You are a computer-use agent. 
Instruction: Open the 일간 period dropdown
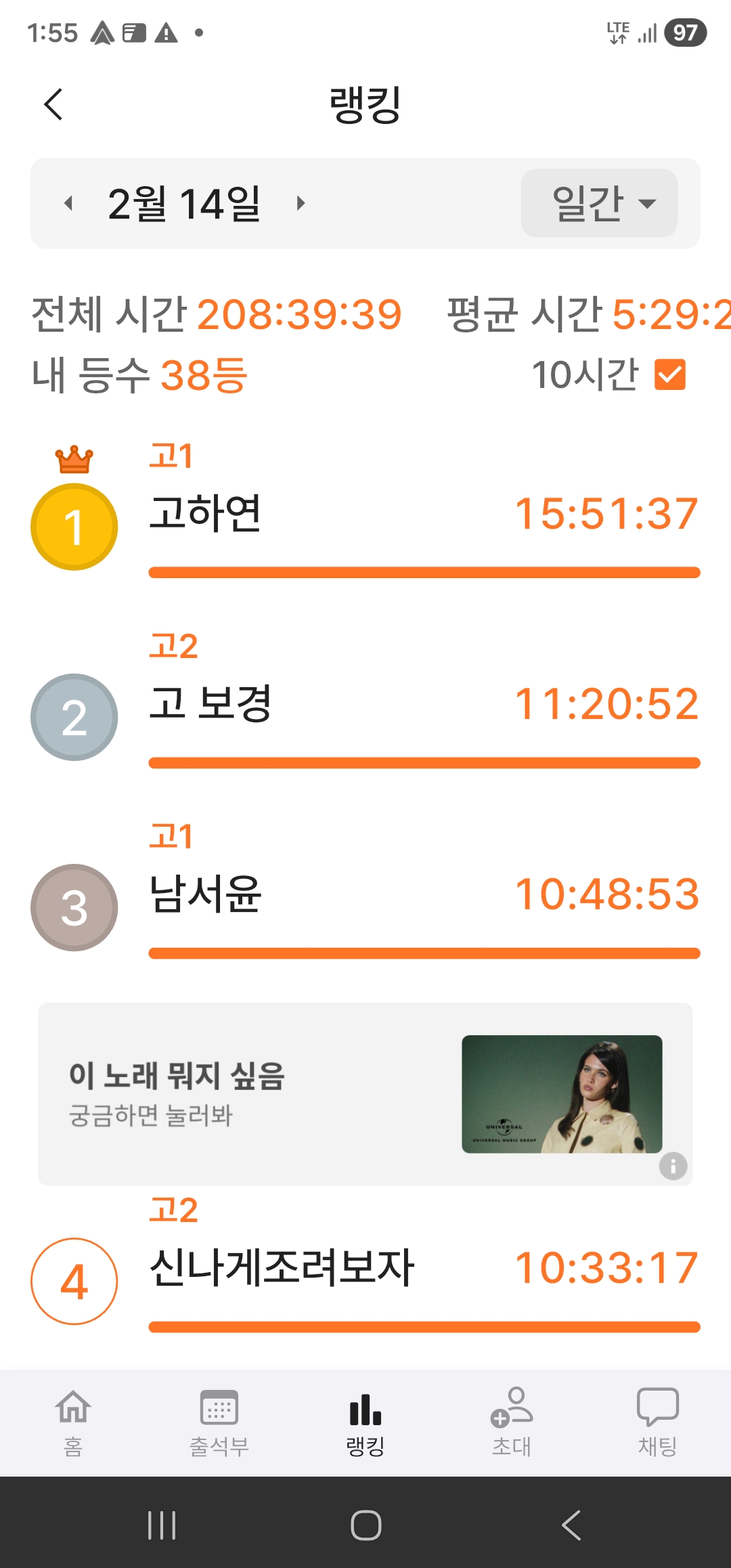[x=599, y=203]
